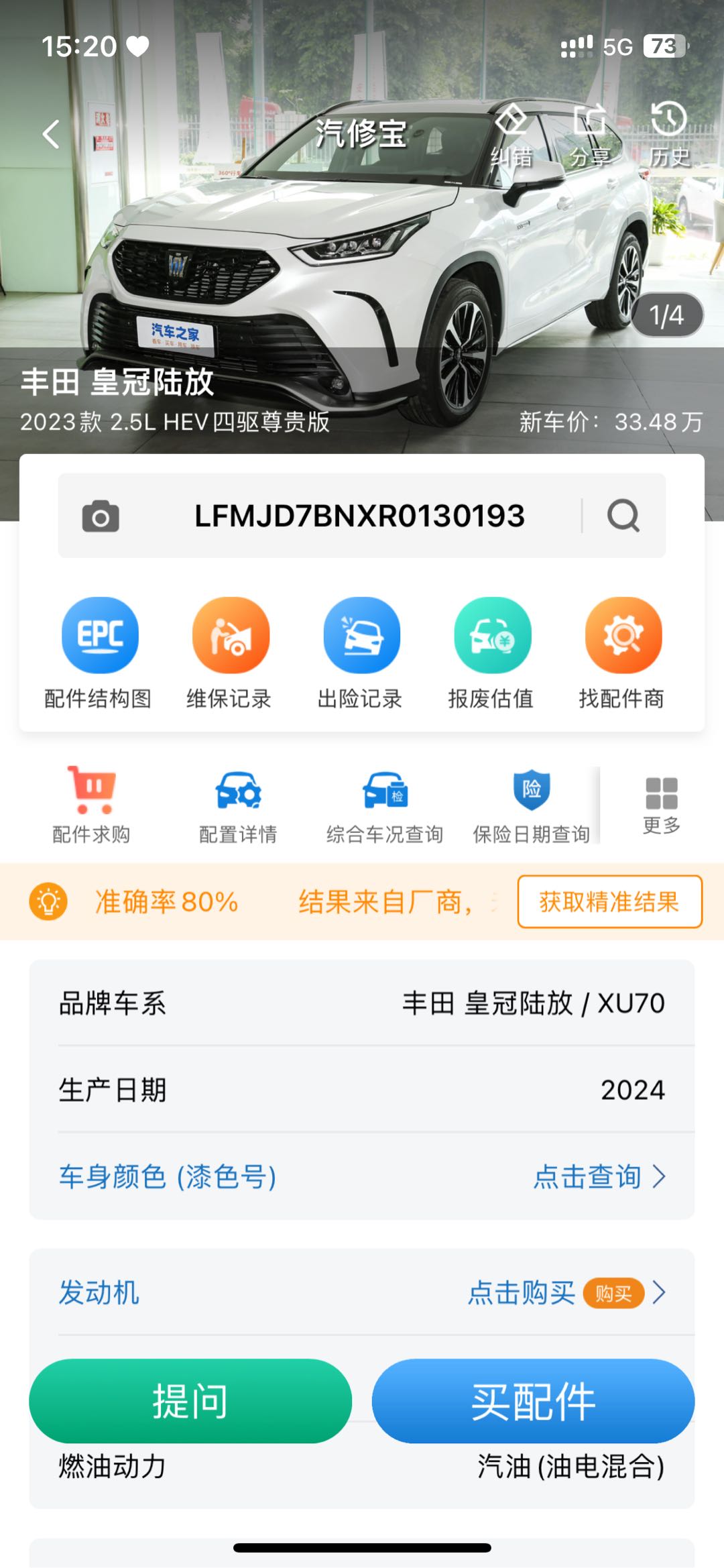This screenshot has width=724, height=1568.
Task: Open 保险日期查询 insurance date lookup
Action: 531,805
